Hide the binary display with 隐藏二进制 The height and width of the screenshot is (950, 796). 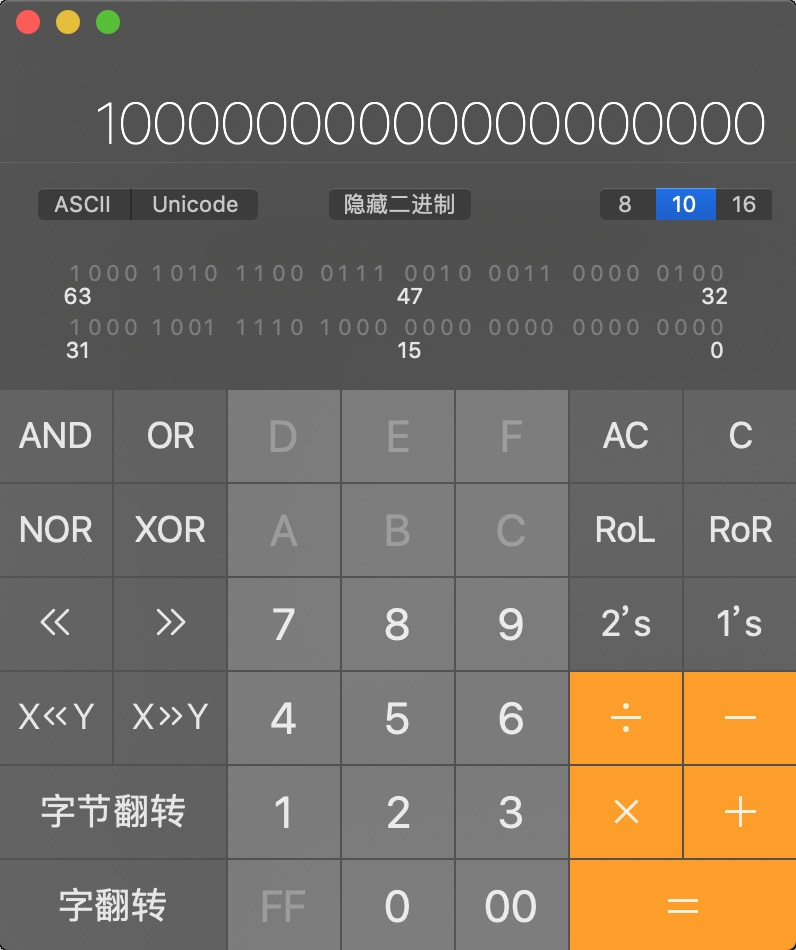(x=399, y=205)
